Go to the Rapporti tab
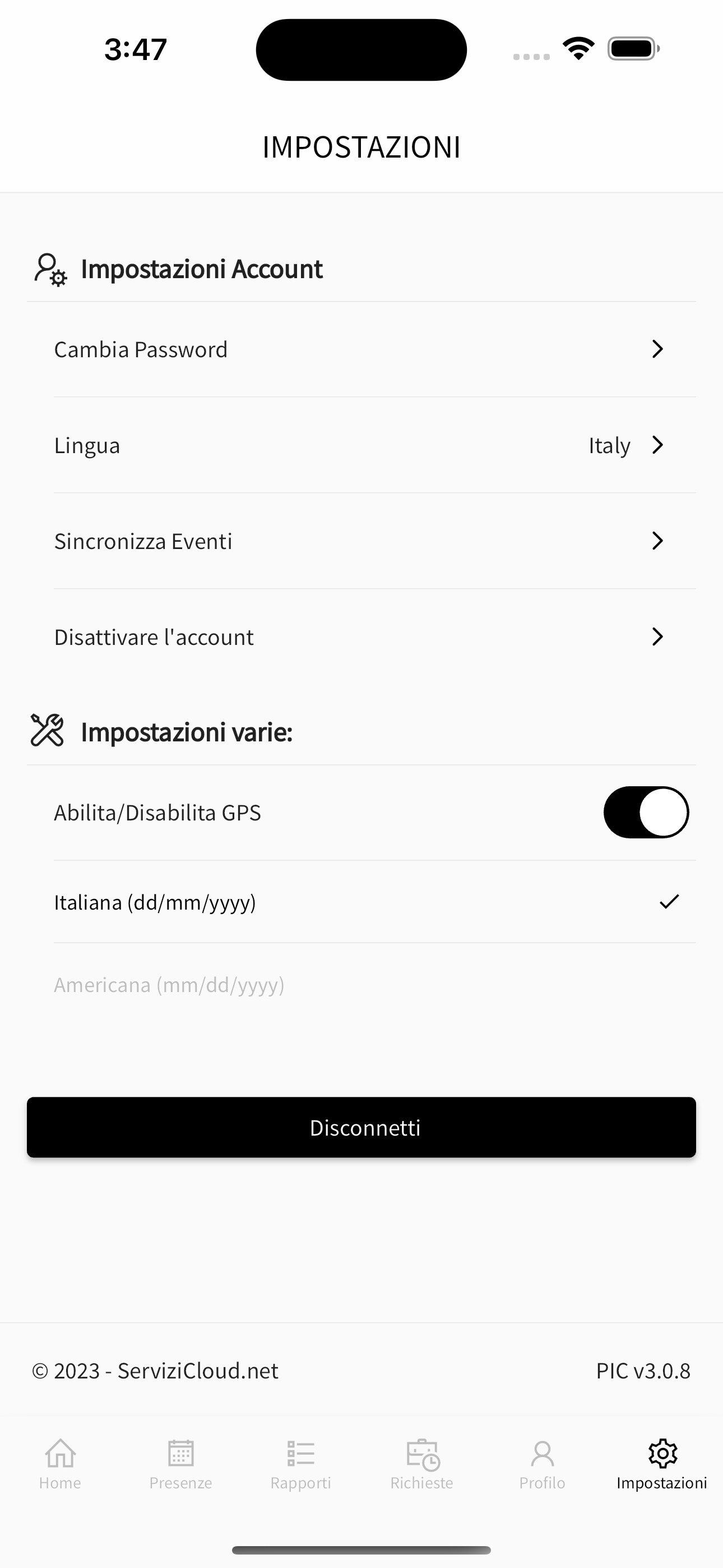 click(300, 1464)
